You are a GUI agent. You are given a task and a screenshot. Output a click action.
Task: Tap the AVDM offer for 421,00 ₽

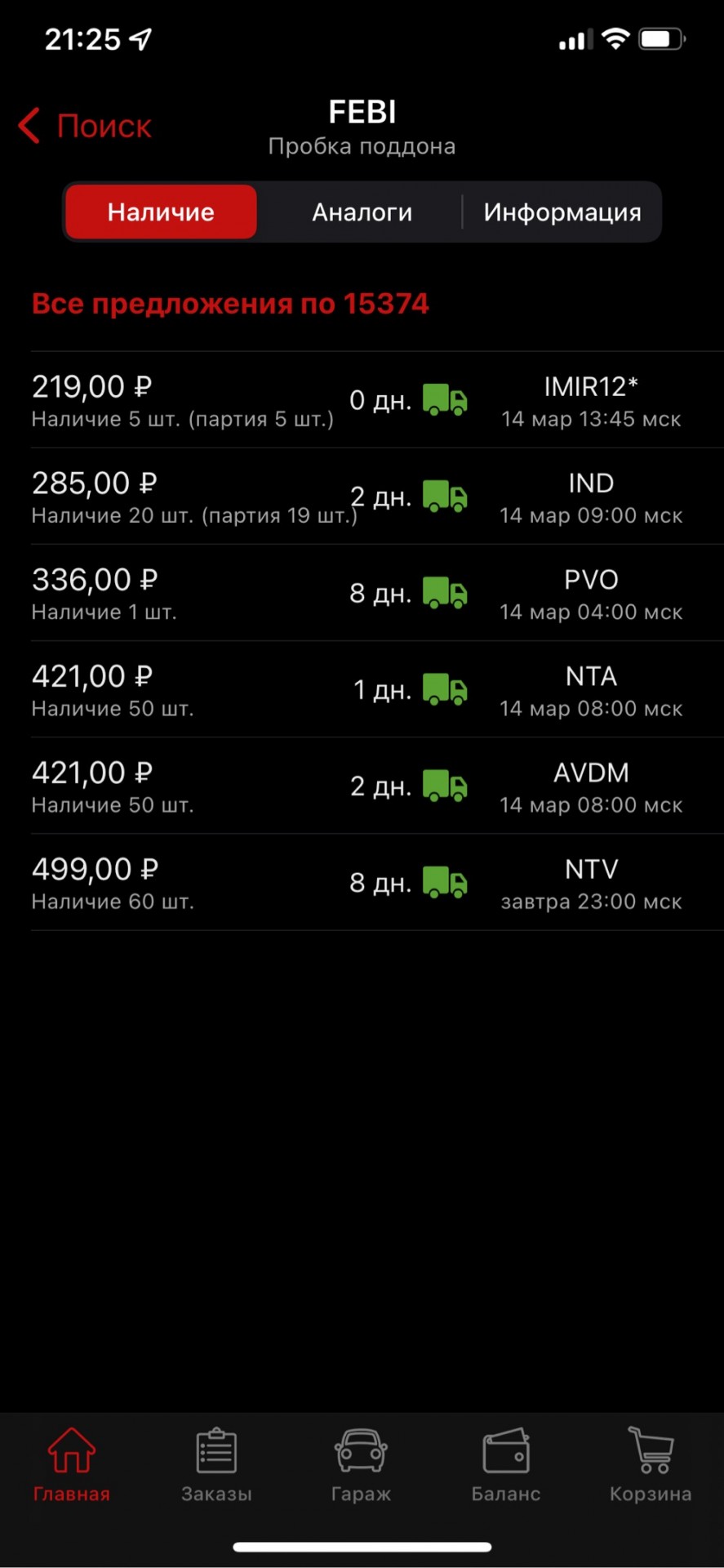tap(377, 786)
